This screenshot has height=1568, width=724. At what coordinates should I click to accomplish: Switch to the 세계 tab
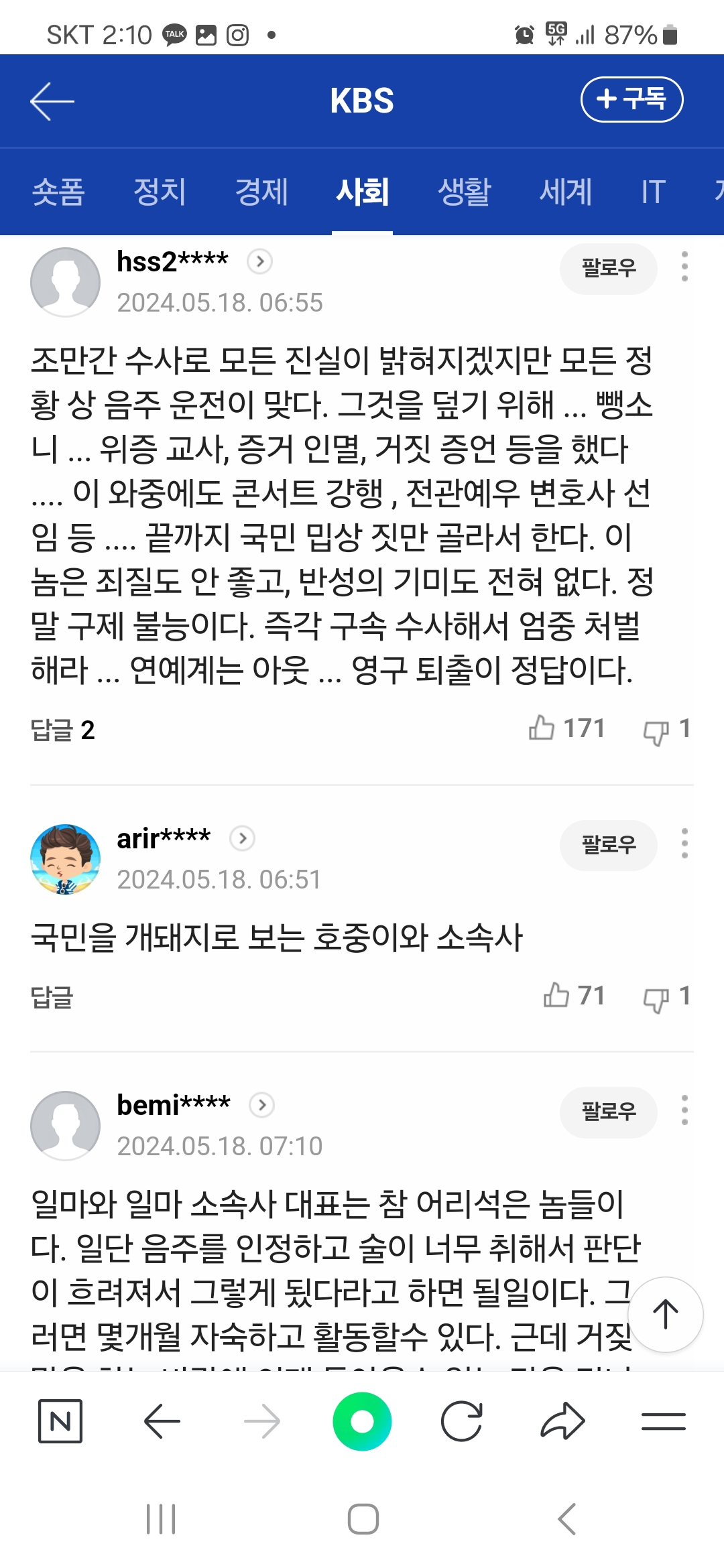click(566, 192)
